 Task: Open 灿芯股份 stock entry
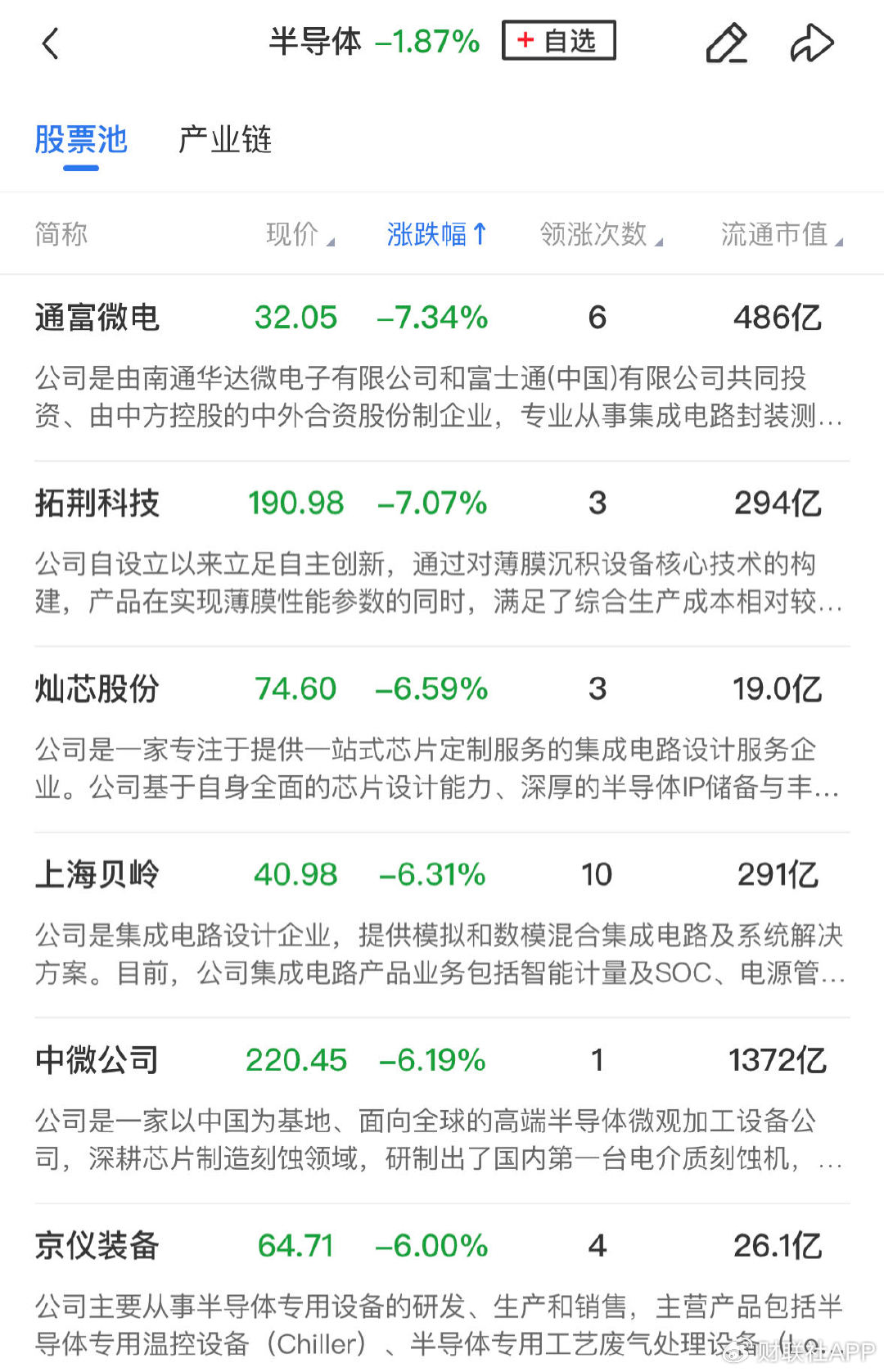click(442, 739)
